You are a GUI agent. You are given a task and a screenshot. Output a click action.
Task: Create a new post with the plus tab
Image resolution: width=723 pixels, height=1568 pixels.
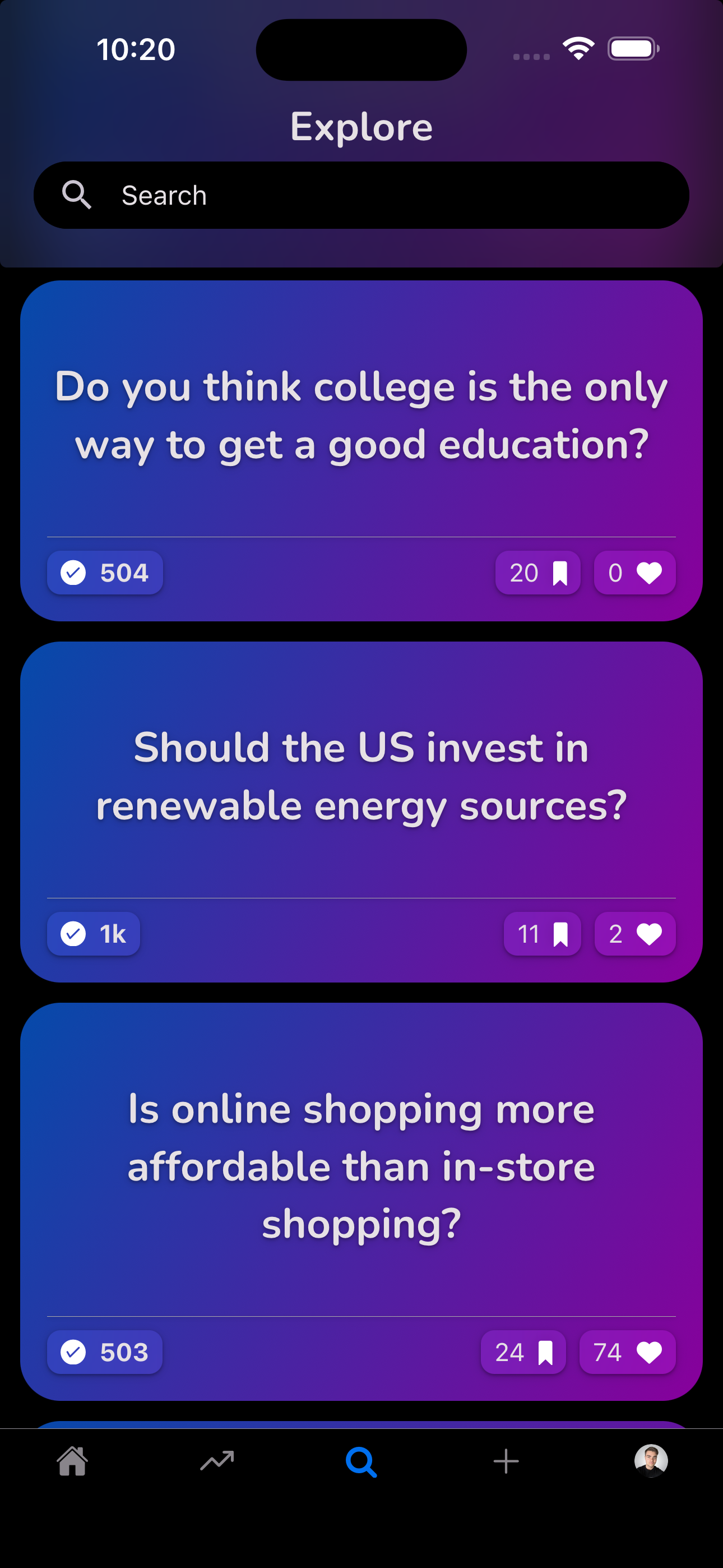click(x=506, y=1461)
